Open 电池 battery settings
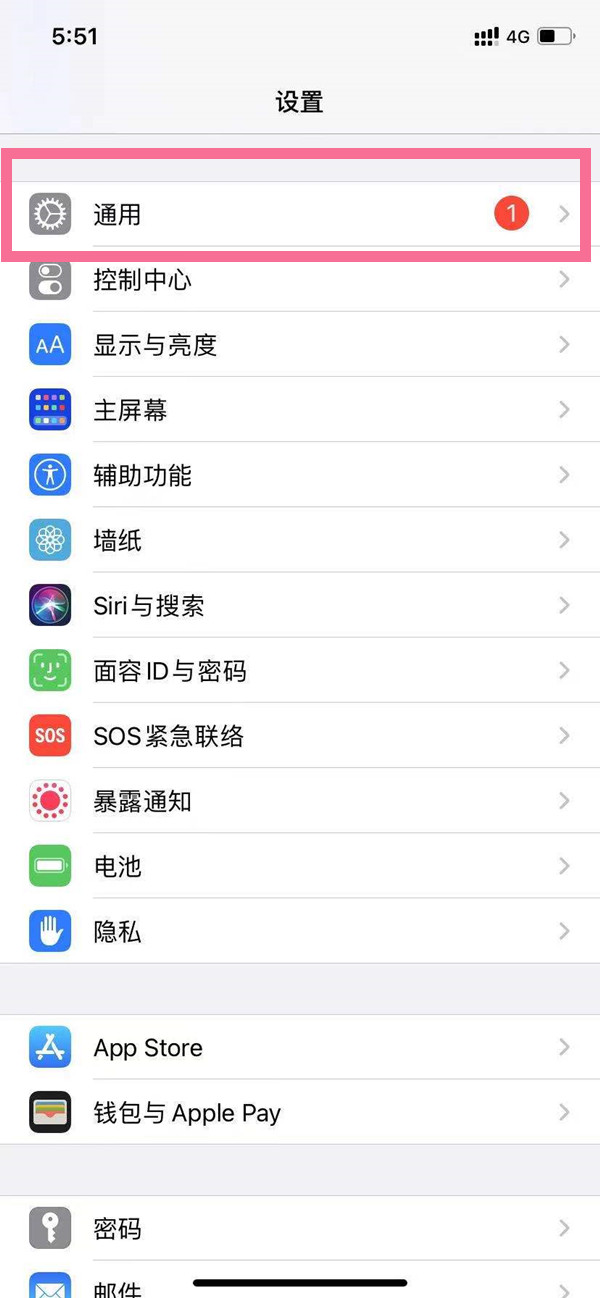 300,866
